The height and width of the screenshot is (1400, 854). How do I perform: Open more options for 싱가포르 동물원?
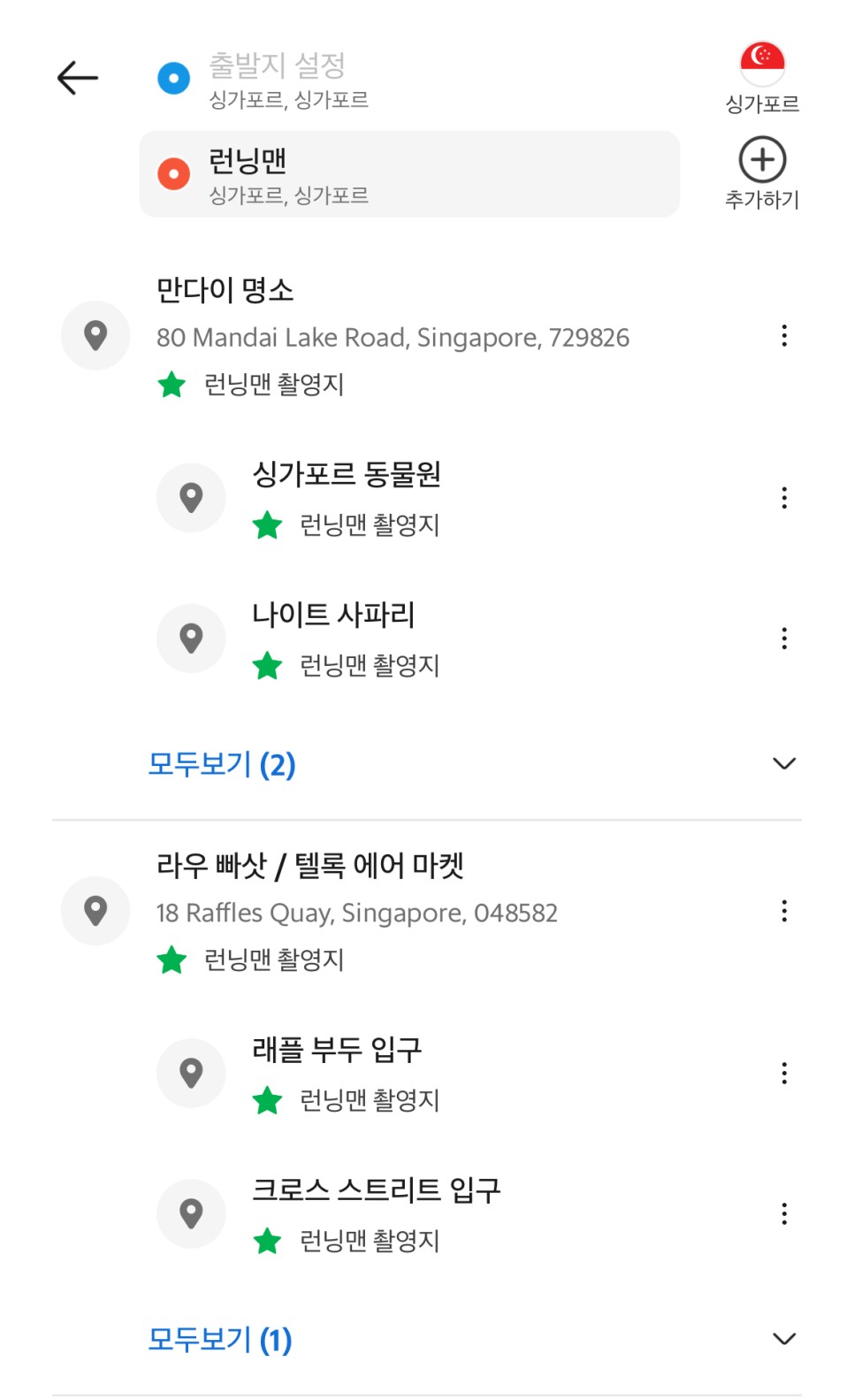[x=784, y=498]
